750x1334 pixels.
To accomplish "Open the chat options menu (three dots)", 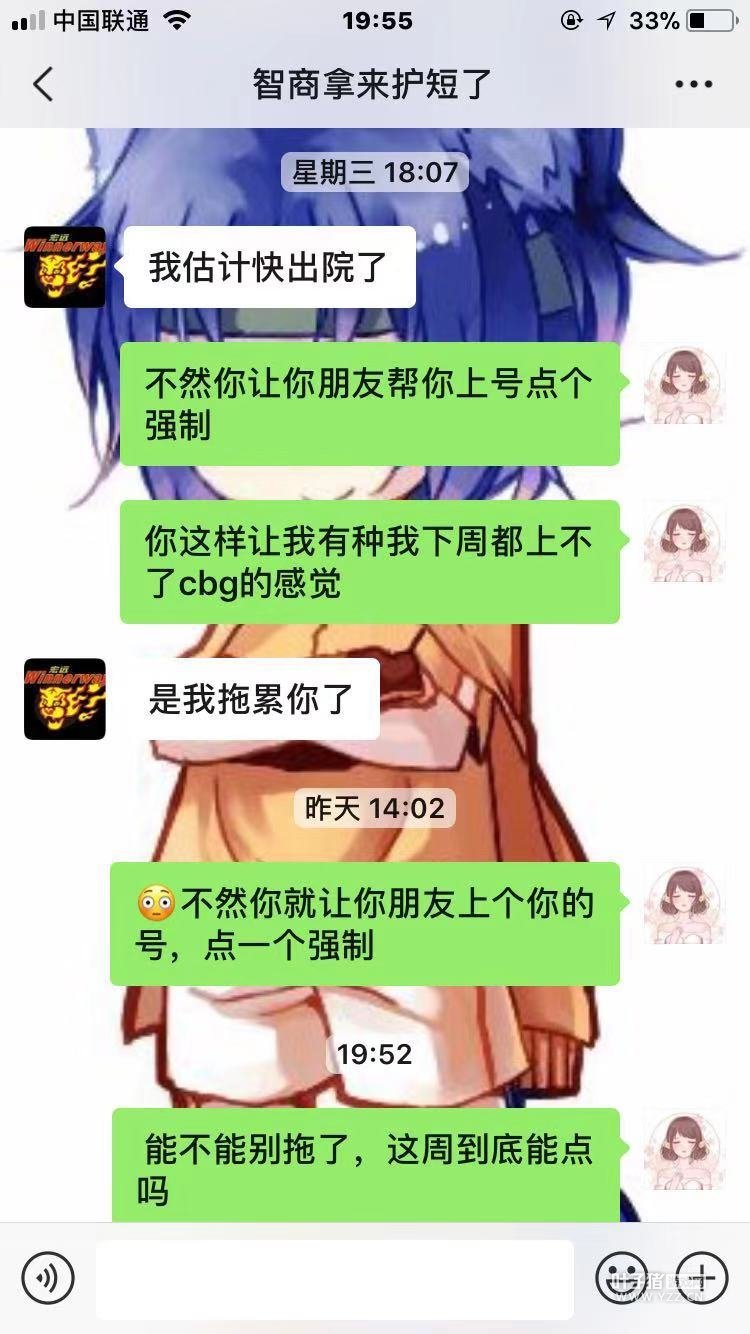I will point(693,85).
